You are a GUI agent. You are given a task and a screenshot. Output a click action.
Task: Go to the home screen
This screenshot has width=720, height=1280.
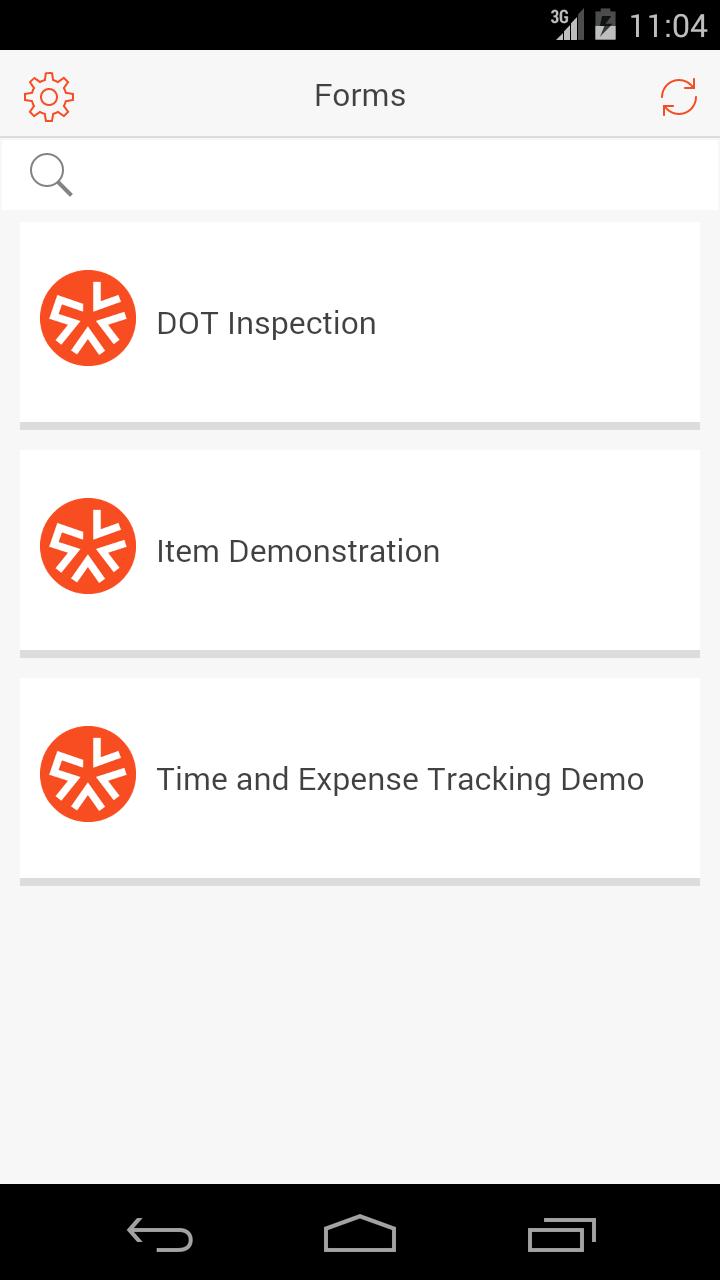click(360, 1234)
